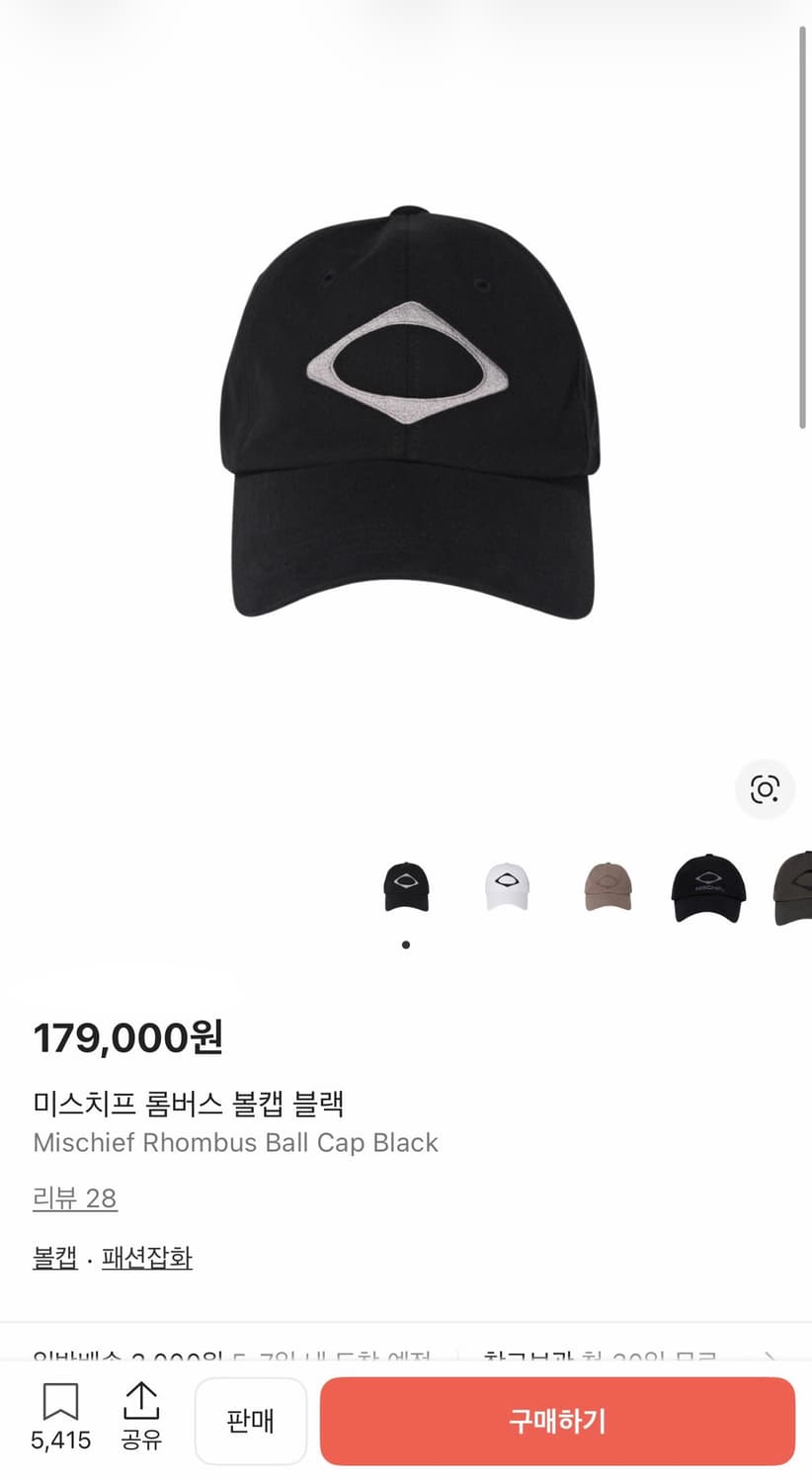Tap the 판매 sell button

pos(250,1421)
